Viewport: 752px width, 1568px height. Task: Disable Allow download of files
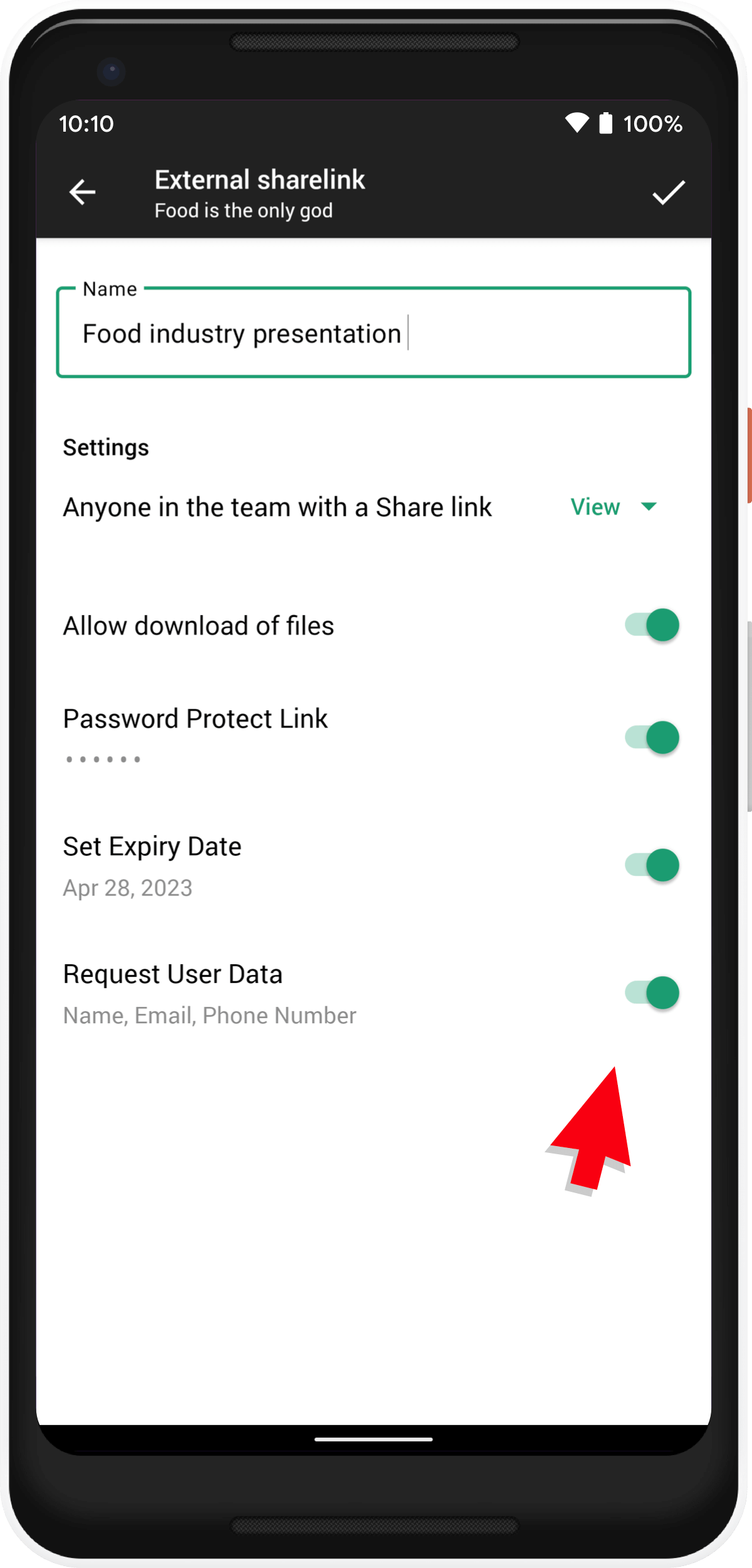pos(652,625)
